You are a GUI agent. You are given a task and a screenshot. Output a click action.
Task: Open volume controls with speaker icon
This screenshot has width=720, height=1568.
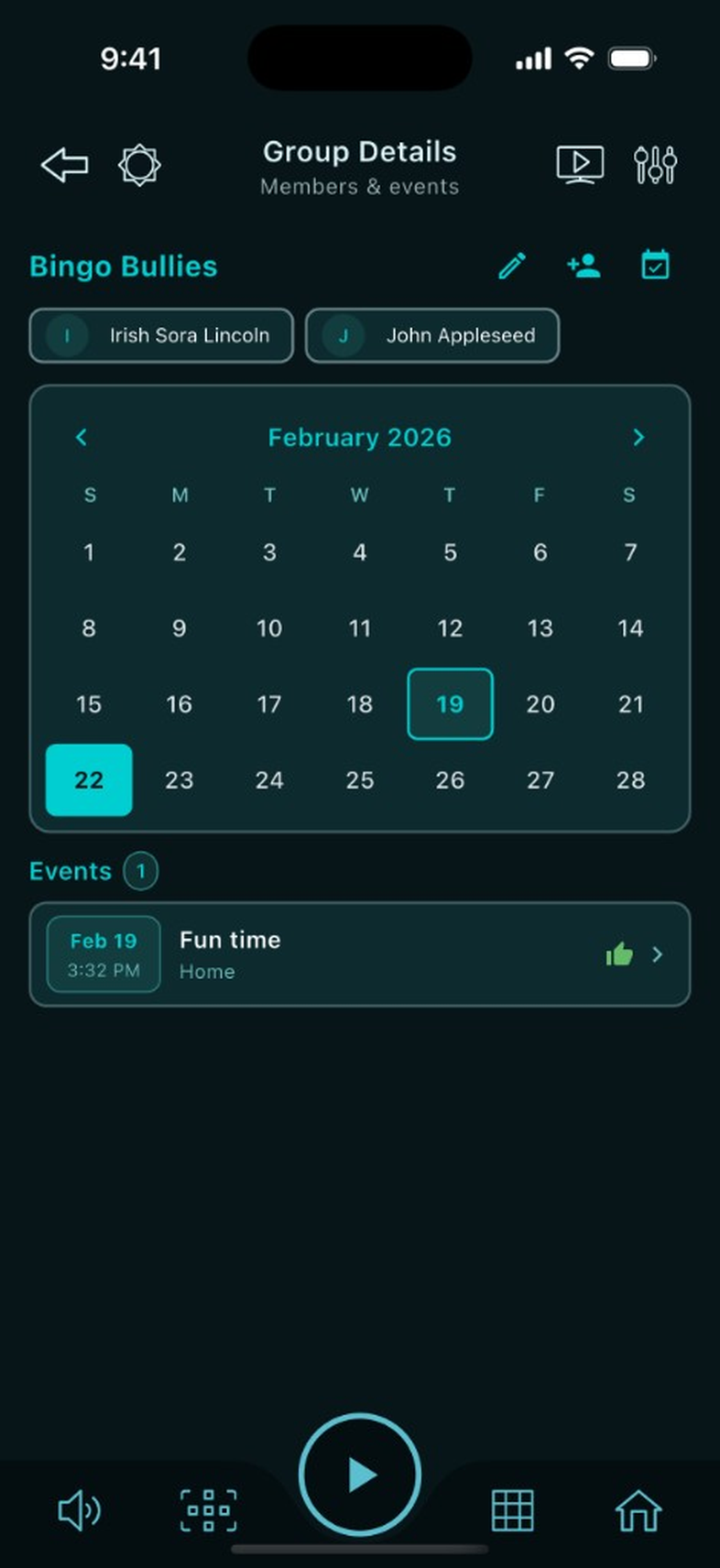[x=79, y=1511]
